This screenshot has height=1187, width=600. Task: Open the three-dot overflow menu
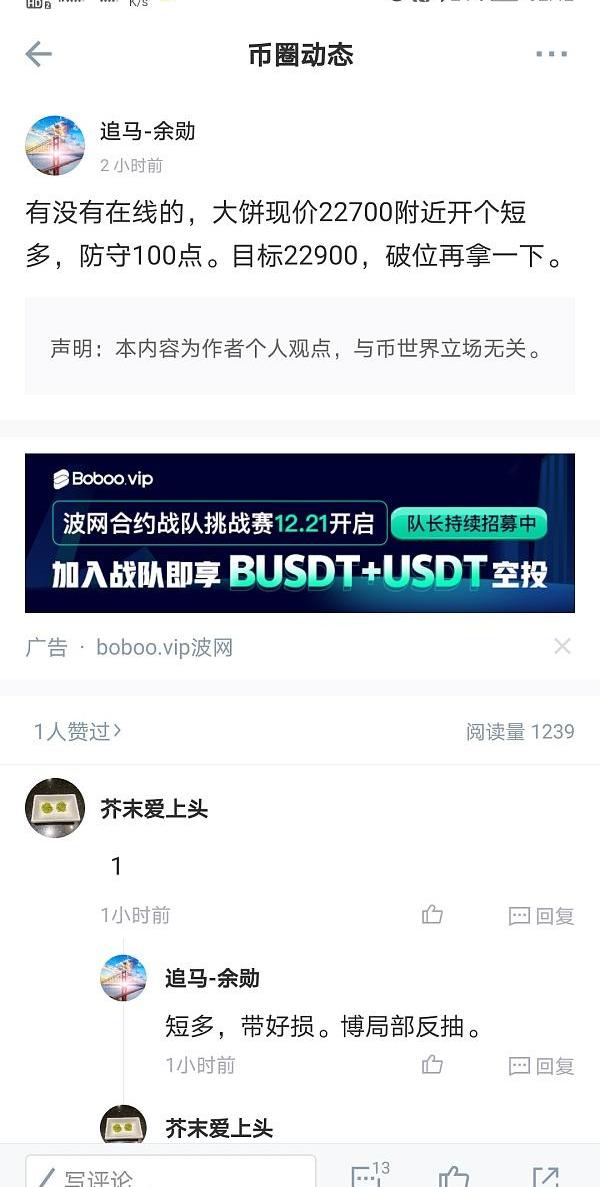(x=551, y=54)
